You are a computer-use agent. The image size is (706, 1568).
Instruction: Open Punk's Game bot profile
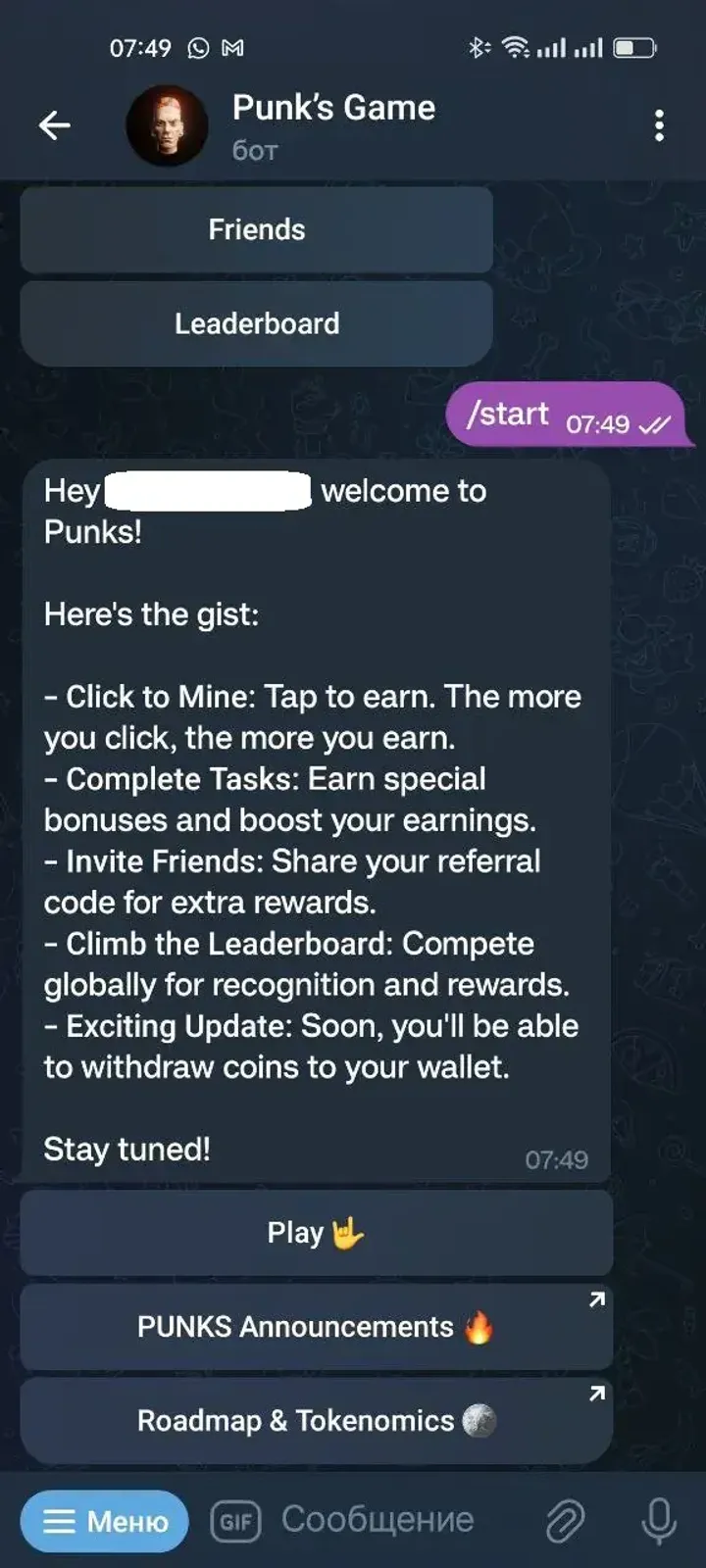pos(333,124)
